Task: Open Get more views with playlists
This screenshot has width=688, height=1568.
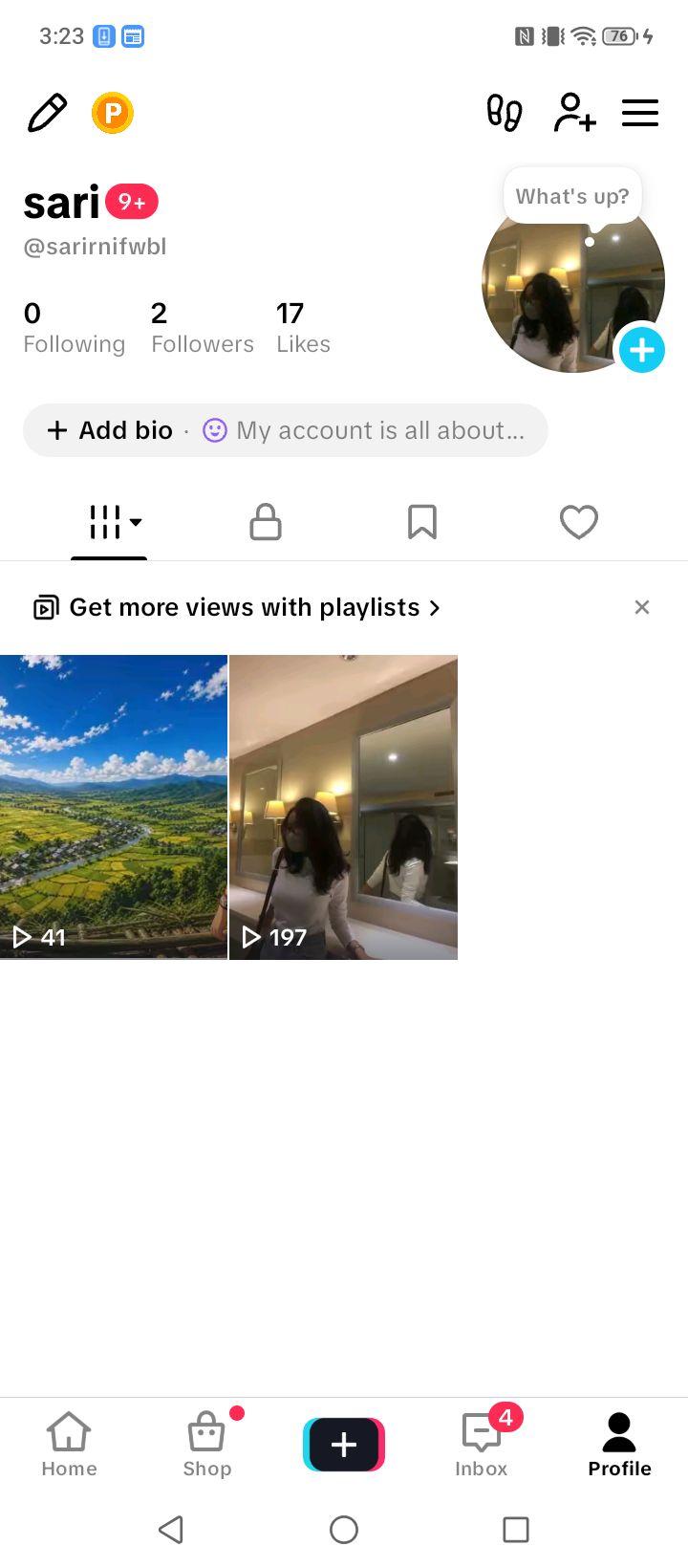Action: (237, 607)
